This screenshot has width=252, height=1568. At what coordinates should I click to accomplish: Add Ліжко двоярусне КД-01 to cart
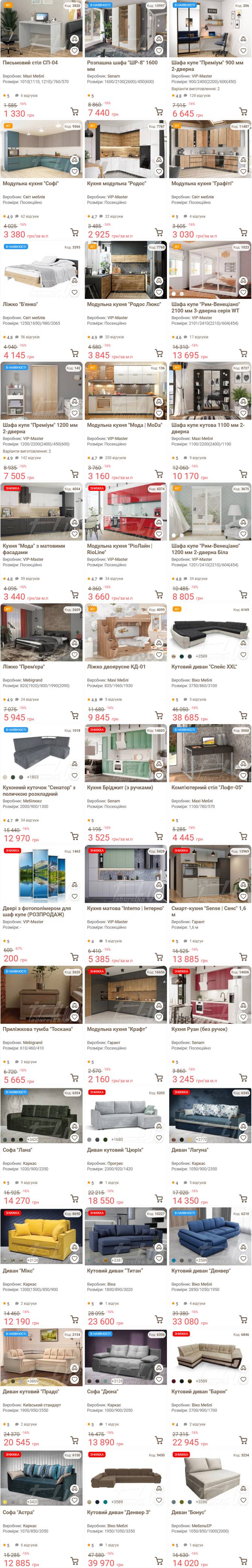pos(159,716)
